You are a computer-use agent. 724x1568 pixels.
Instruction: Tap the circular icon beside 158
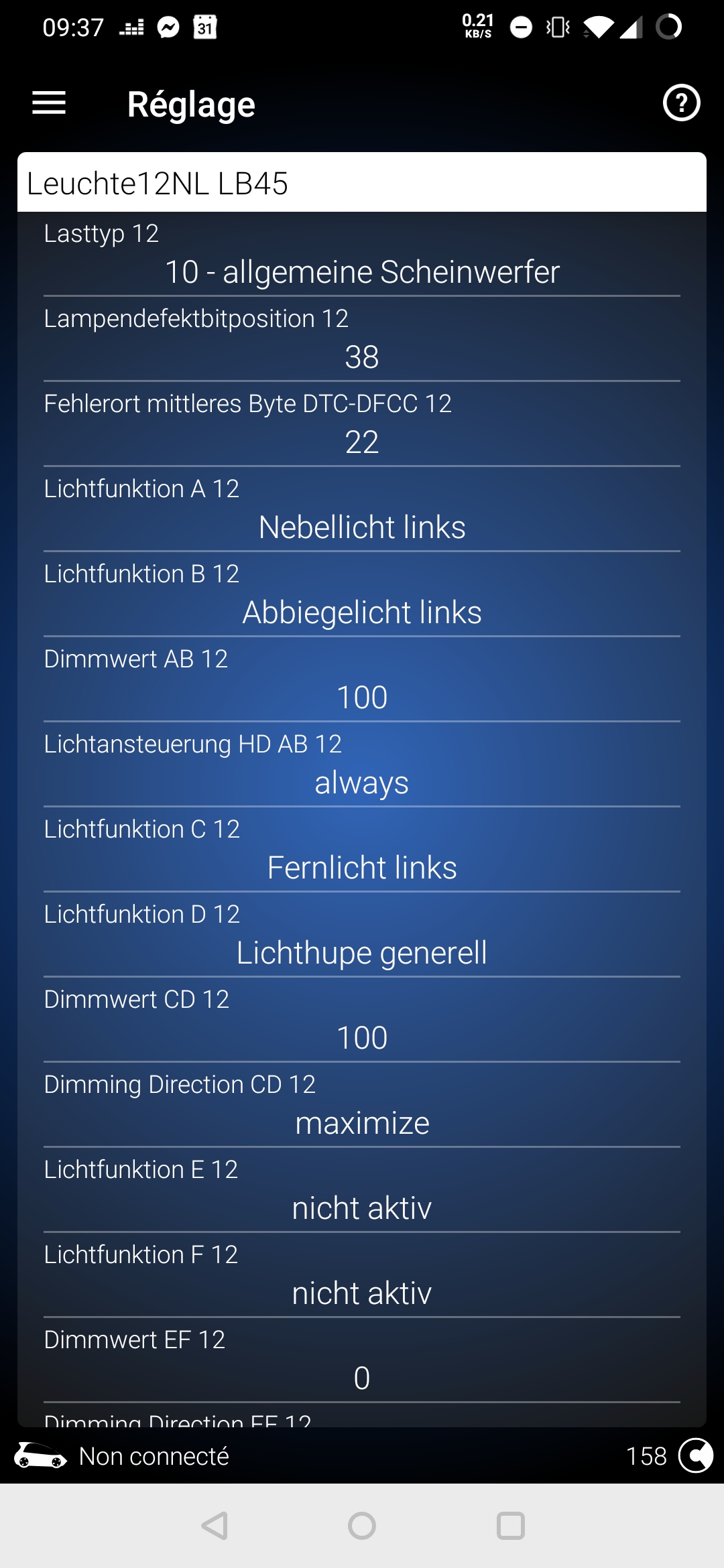point(695,1455)
